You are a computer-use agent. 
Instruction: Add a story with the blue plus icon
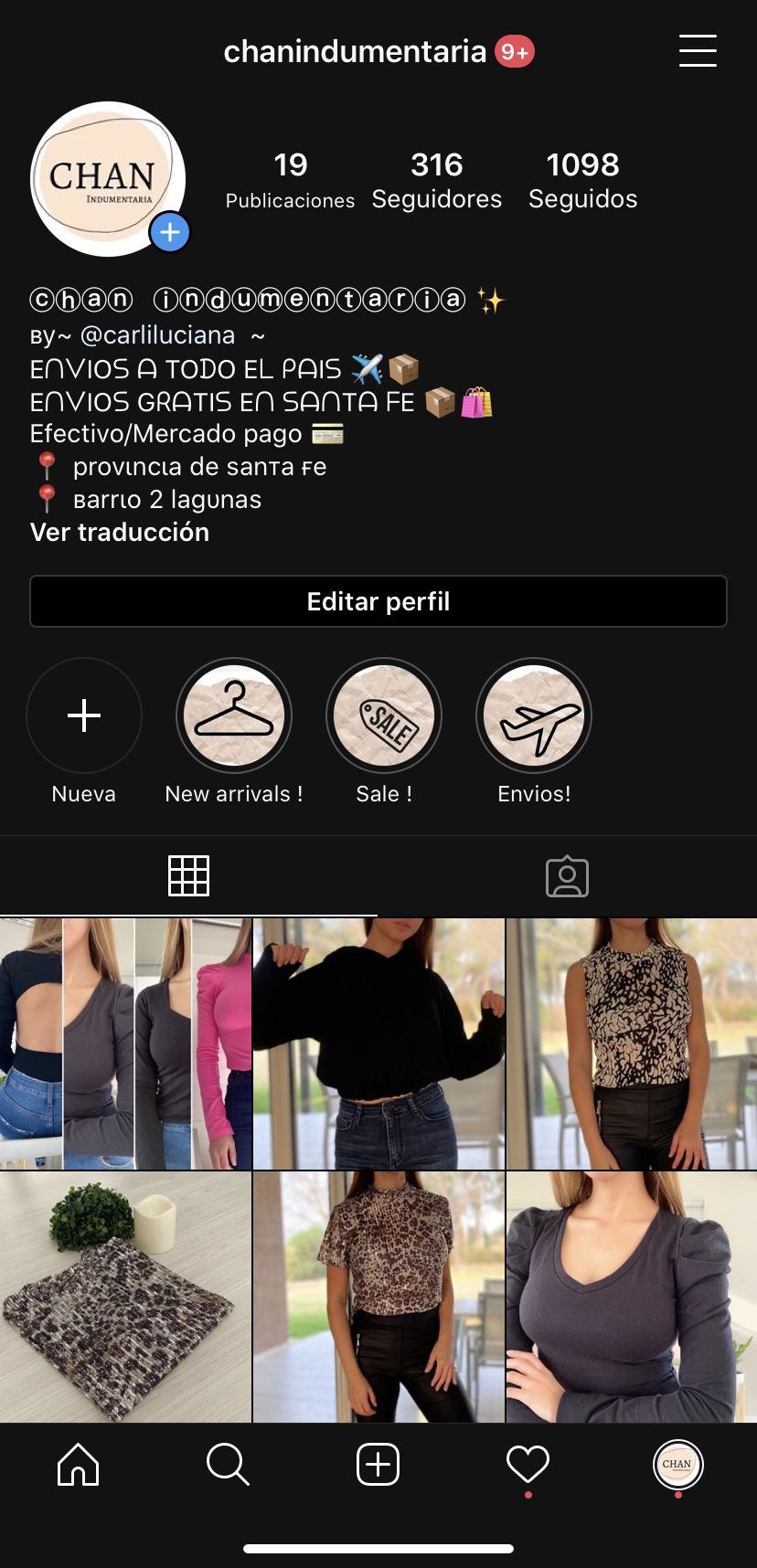168,233
